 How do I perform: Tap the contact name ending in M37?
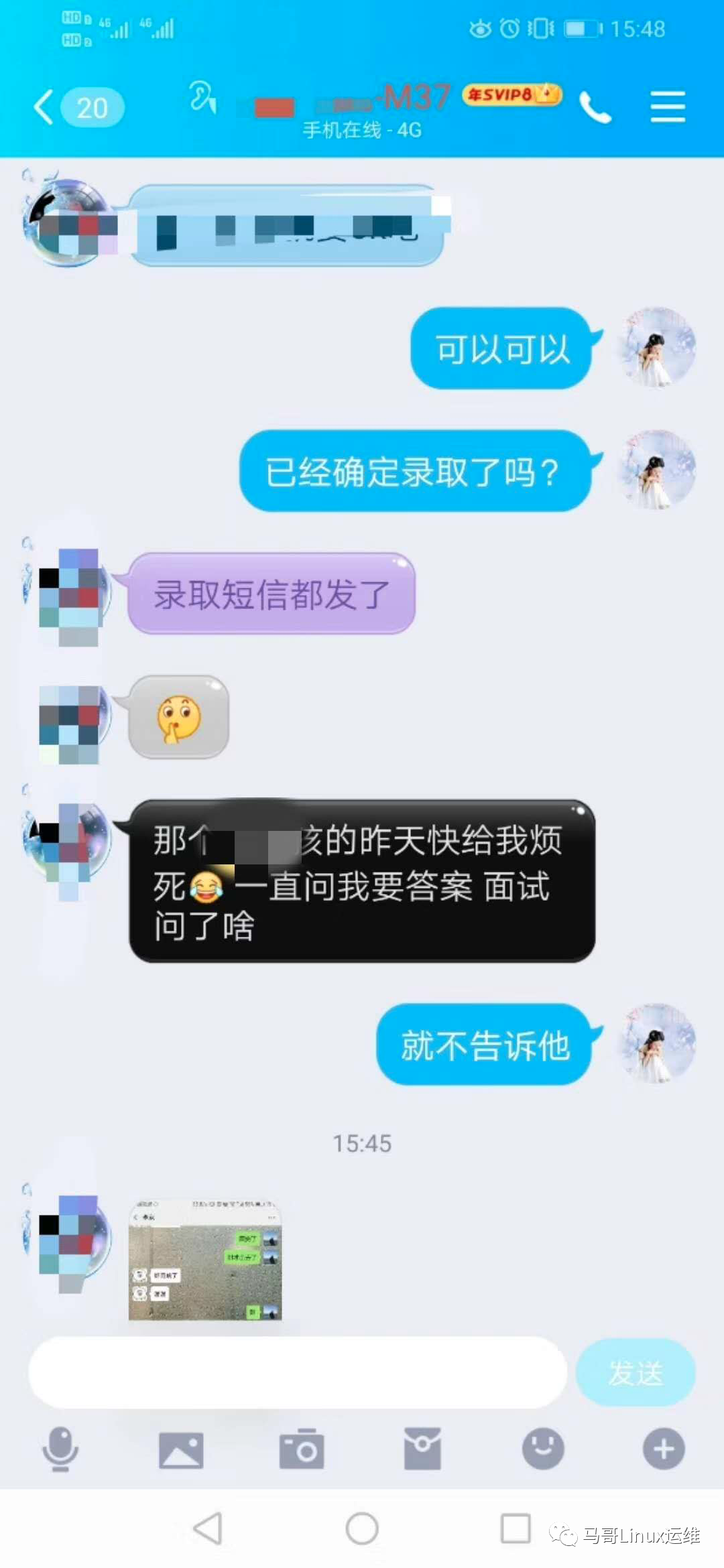coord(375,97)
